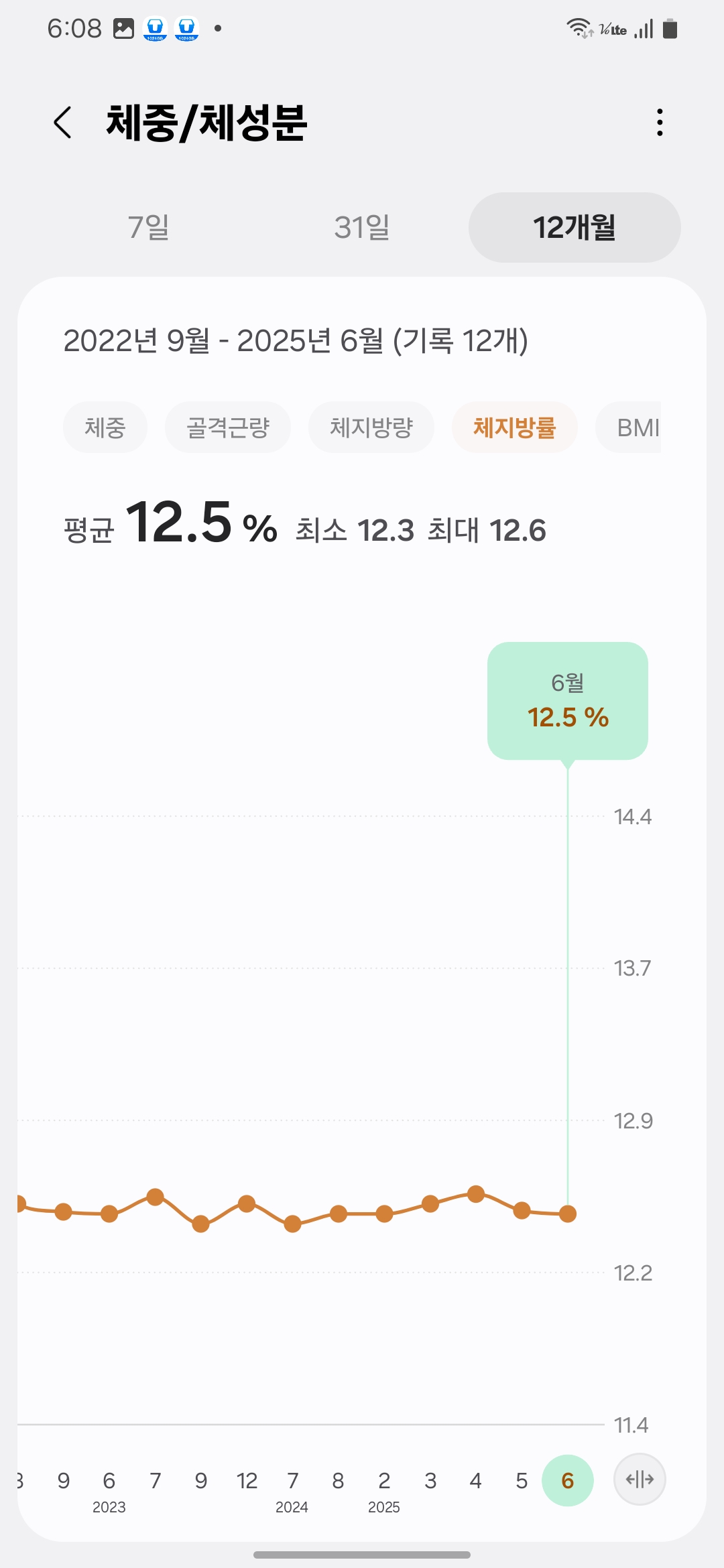Viewport: 724px width, 1568px height.
Task: Select the 체중 metric chip
Action: [105, 427]
